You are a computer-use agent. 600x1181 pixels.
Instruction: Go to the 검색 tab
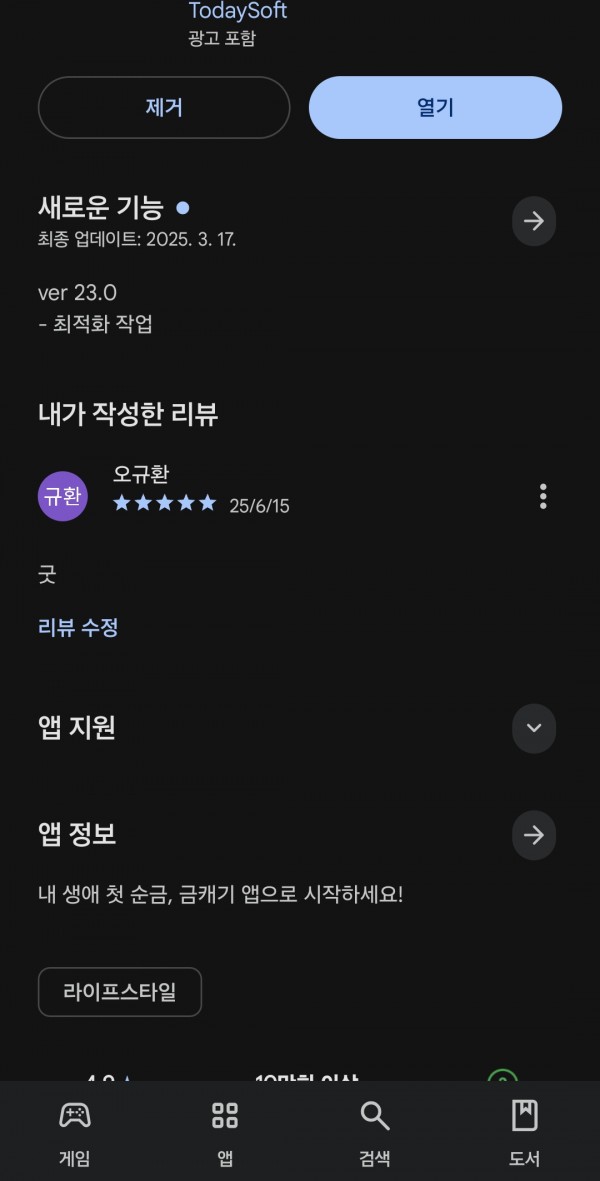point(374,1132)
